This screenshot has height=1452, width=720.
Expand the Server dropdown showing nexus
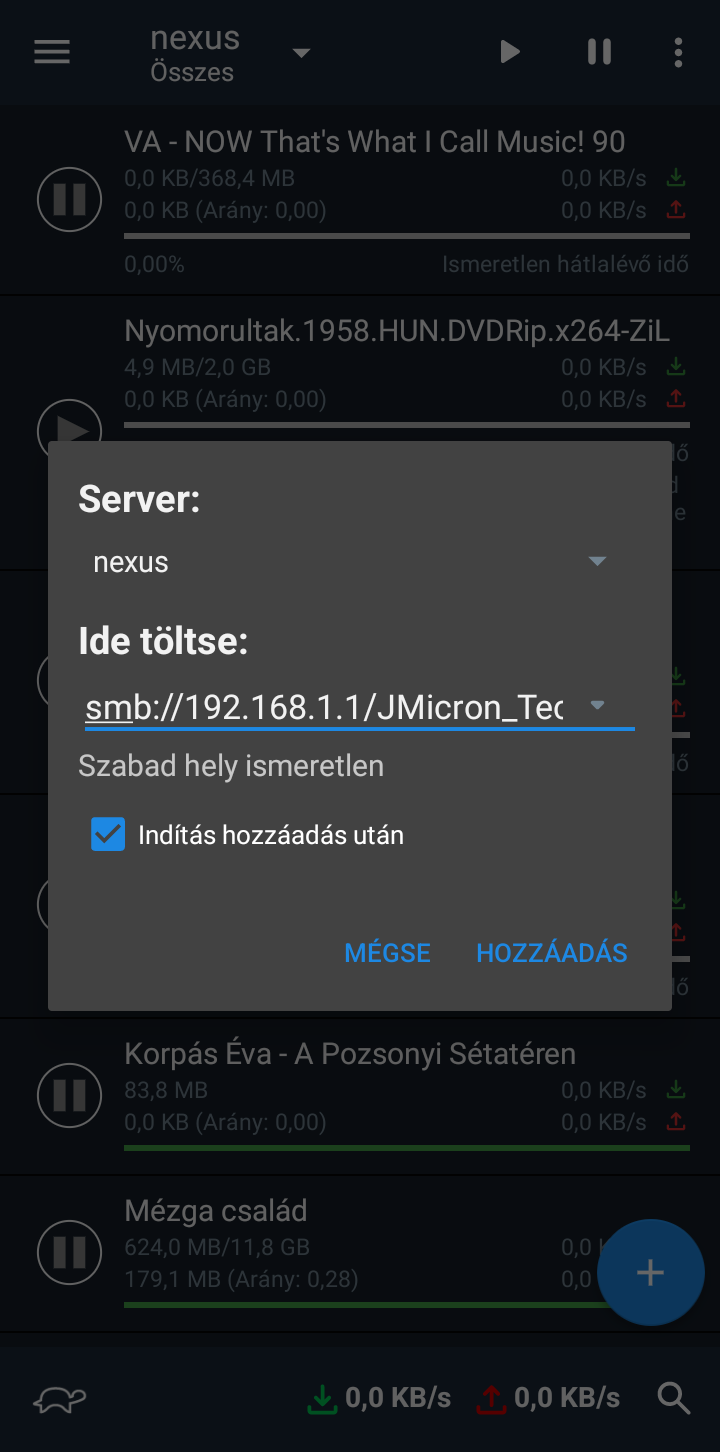pyautogui.click(x=352, y=562)
